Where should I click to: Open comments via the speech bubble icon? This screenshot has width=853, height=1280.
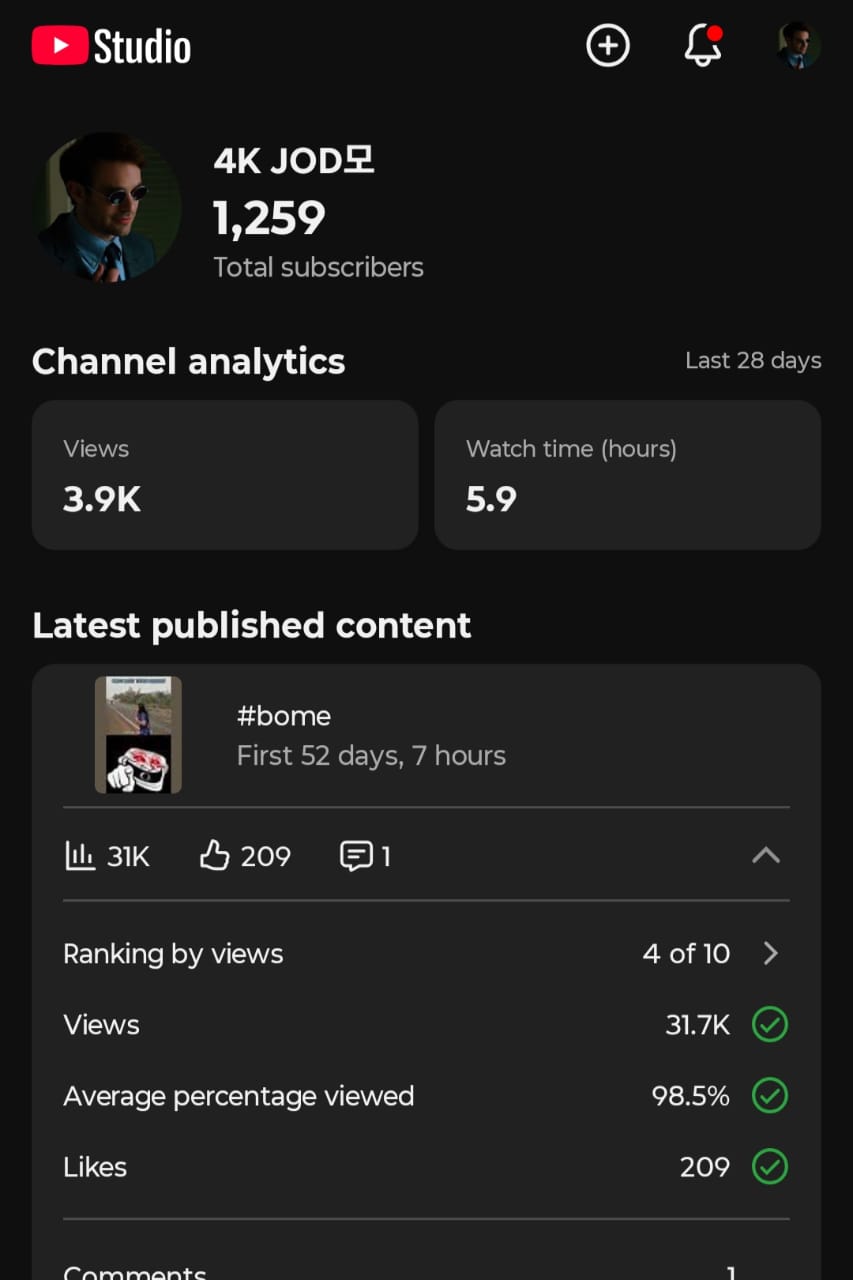tap(357, 856)
